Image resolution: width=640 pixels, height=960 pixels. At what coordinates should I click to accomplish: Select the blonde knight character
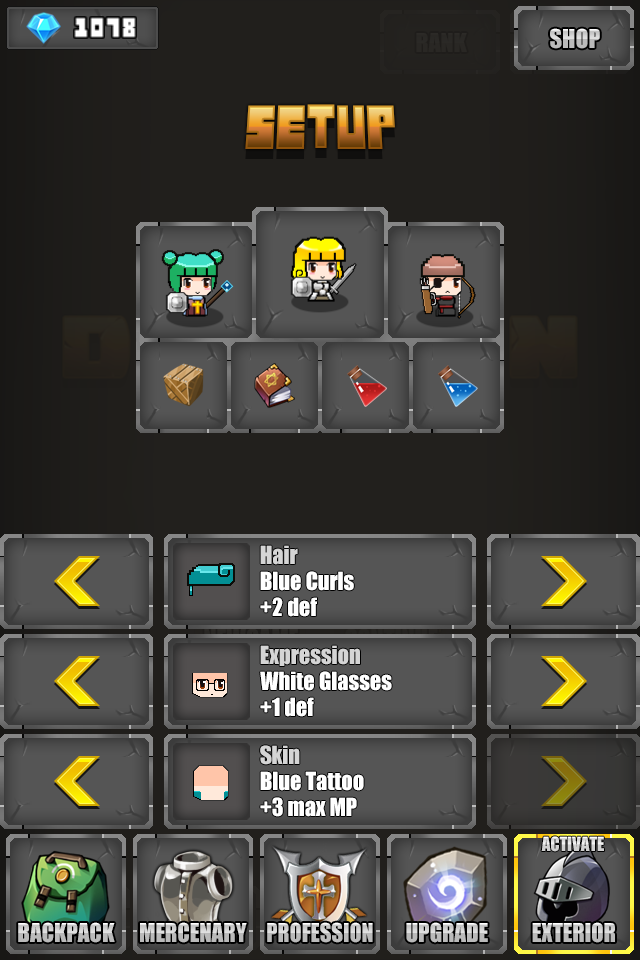320,273
